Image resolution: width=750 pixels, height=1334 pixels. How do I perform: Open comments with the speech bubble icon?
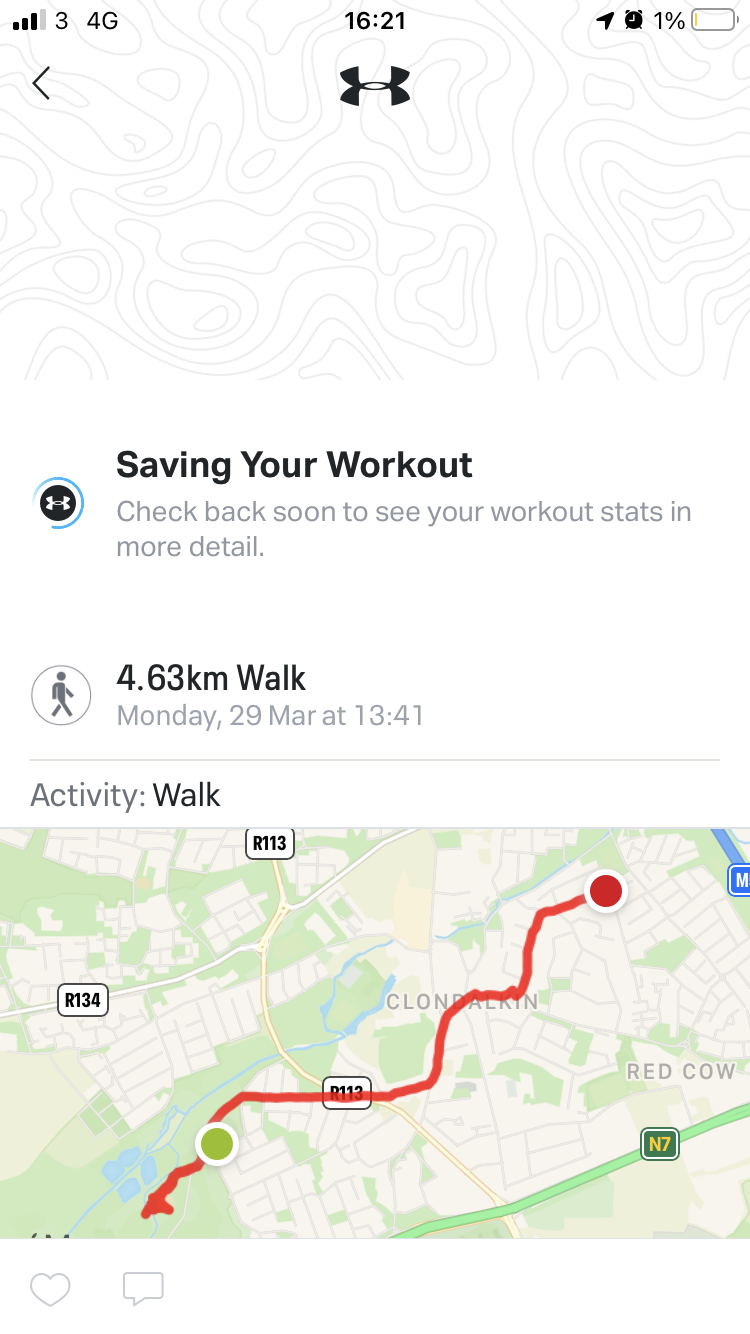click(143, 1289)
